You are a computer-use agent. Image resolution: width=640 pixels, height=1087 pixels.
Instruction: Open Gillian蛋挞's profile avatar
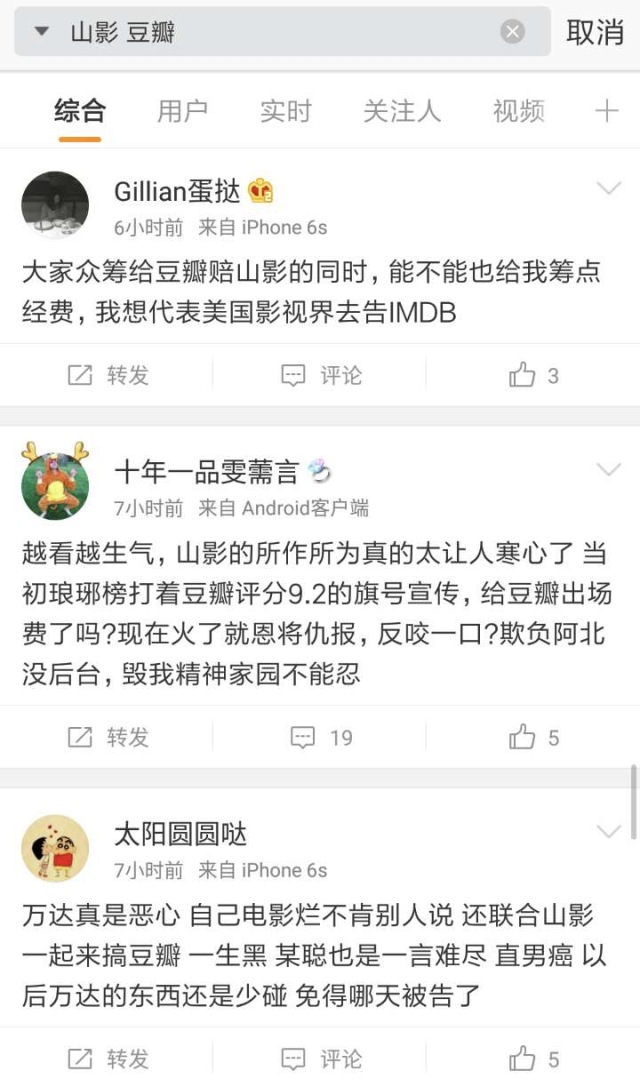[55, 205]
